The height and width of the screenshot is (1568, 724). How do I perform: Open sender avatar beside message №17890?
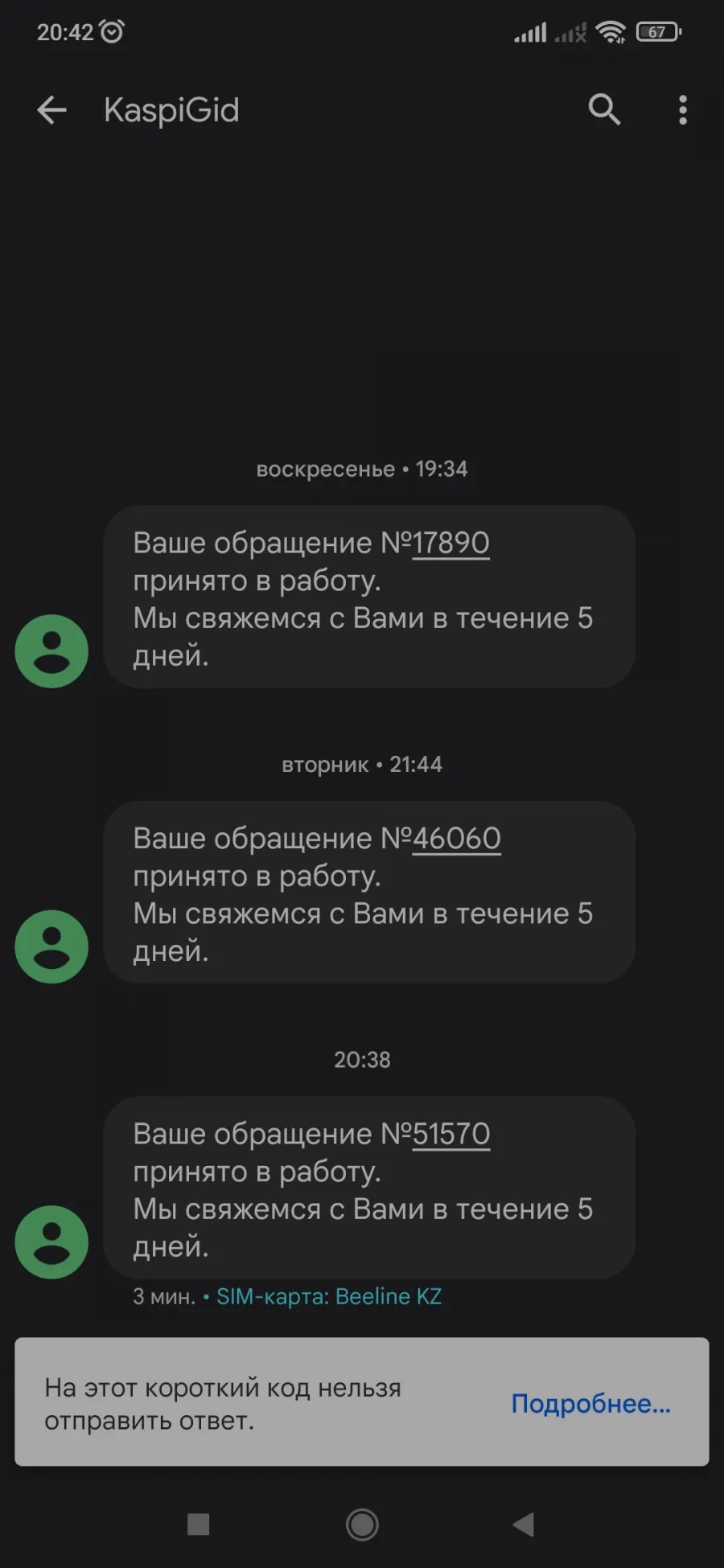click(x=51, y=651)
